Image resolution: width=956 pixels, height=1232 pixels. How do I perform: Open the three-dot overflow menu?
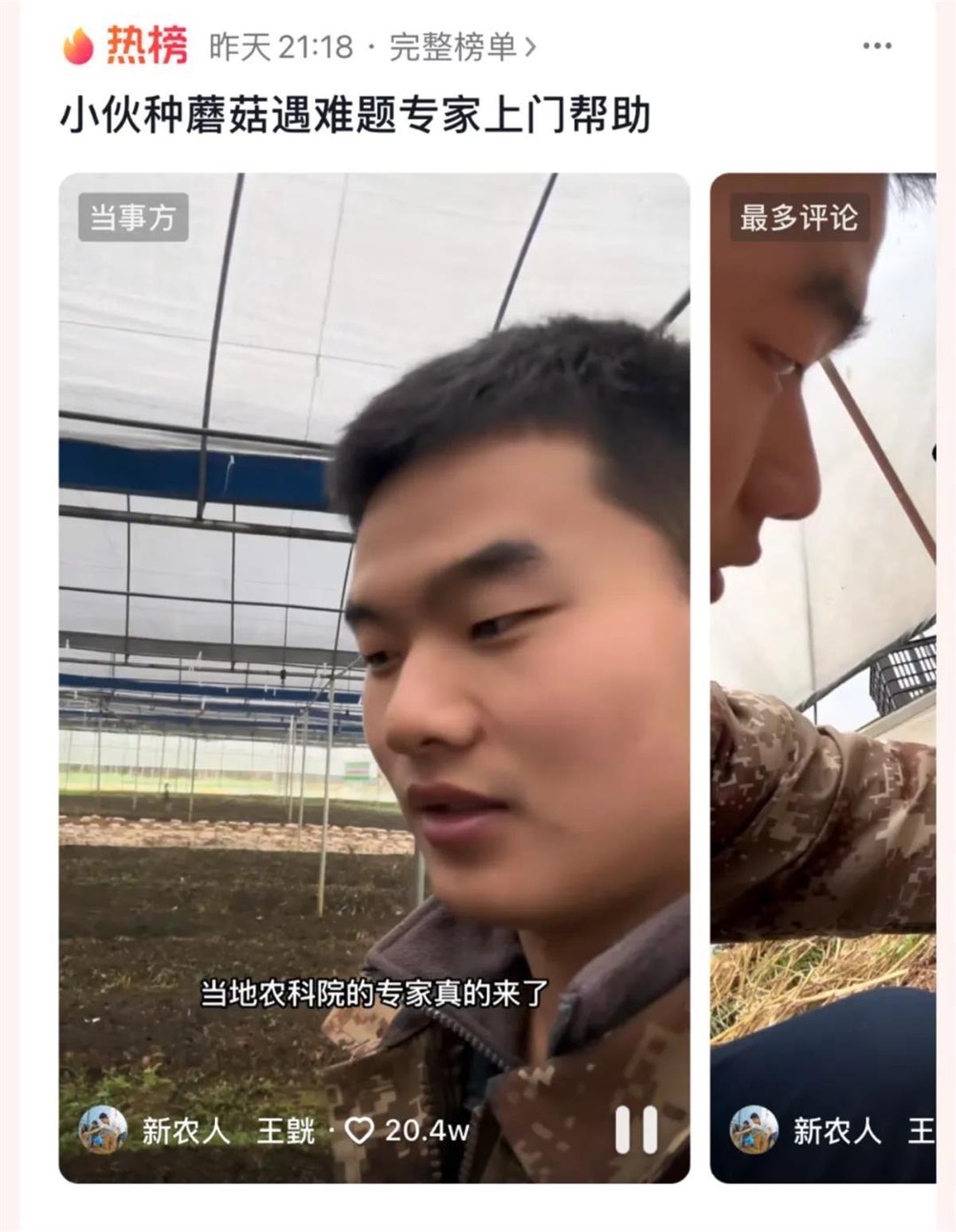[x=876, y=46]
